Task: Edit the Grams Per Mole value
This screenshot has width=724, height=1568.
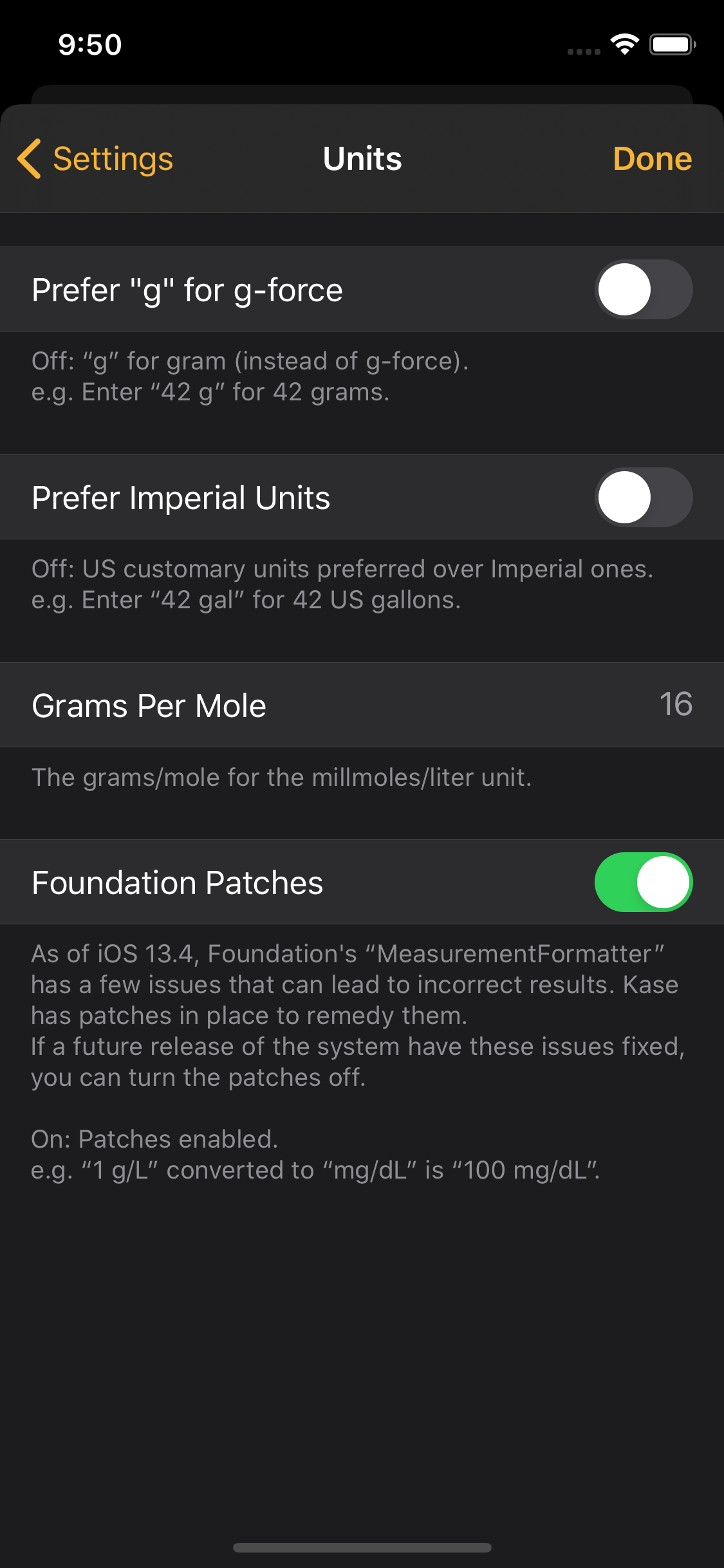Action: 674,705
